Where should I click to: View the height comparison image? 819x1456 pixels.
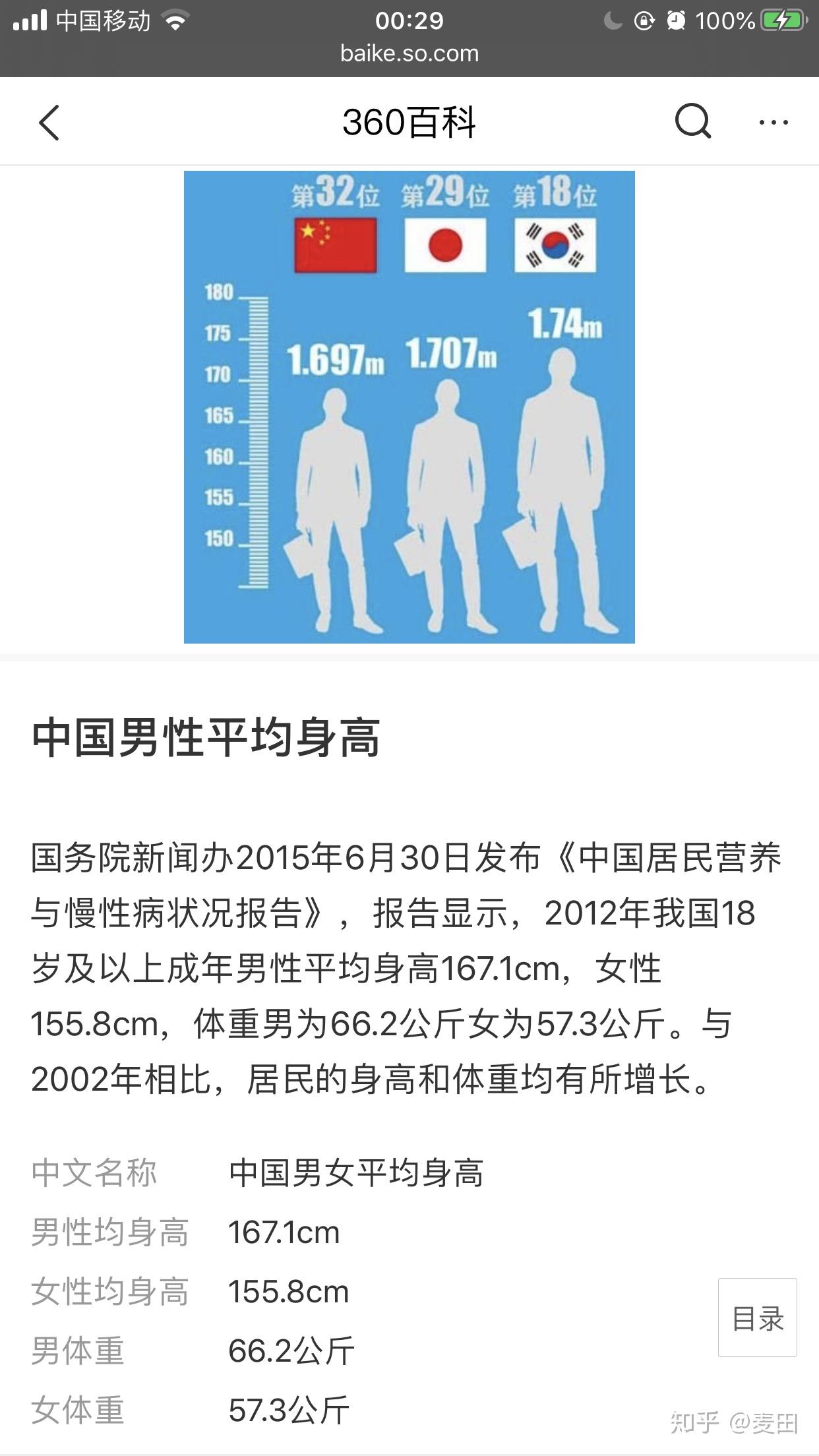pyautogui.click(x=409, y=407)
